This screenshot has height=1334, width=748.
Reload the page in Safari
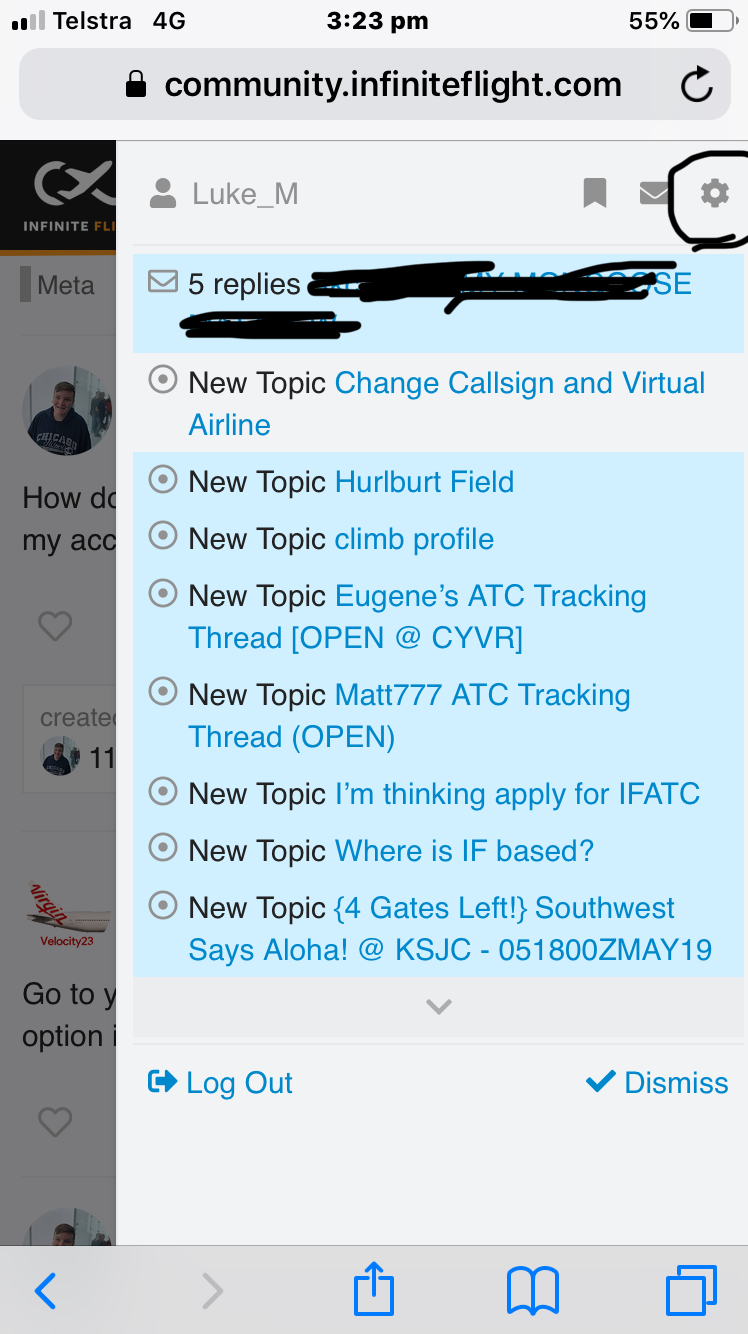click(x=695, y=86)
